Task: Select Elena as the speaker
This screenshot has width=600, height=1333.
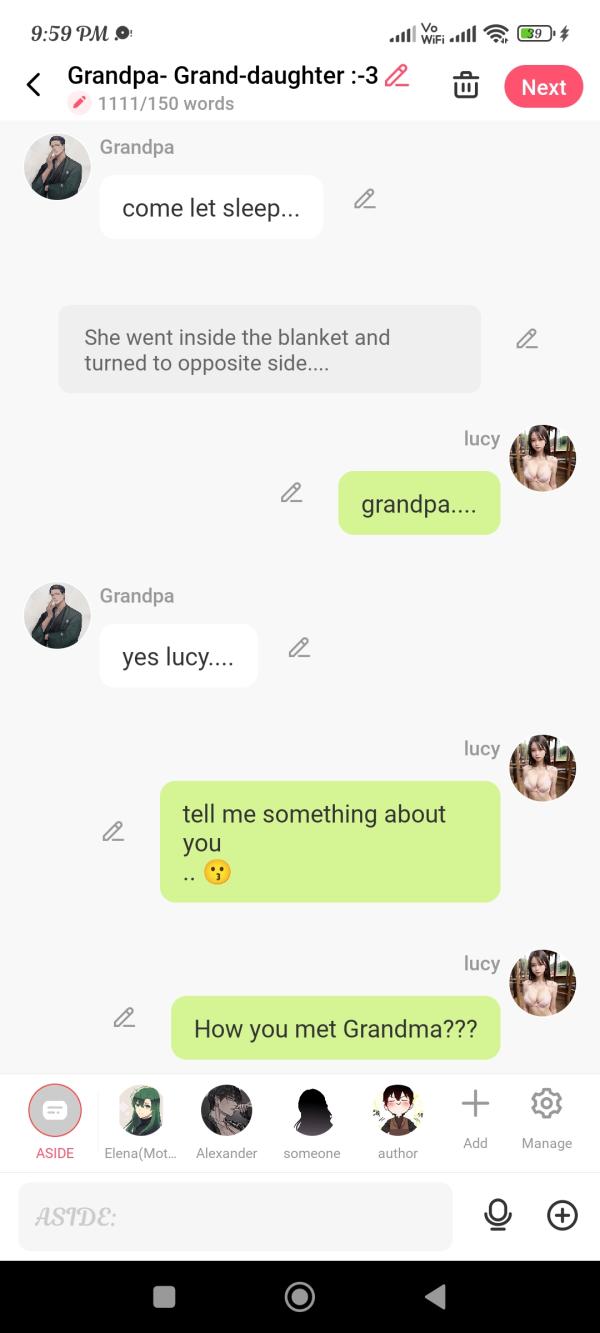Action: [140, 1112]
